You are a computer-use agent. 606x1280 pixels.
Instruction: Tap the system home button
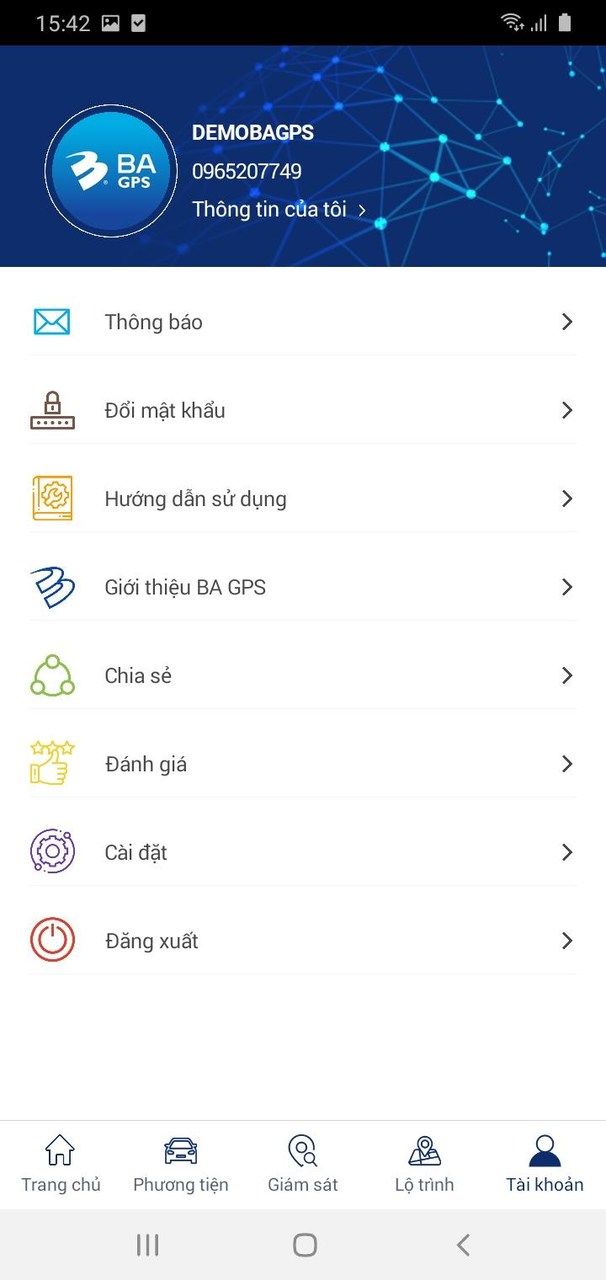point(304,1244)
